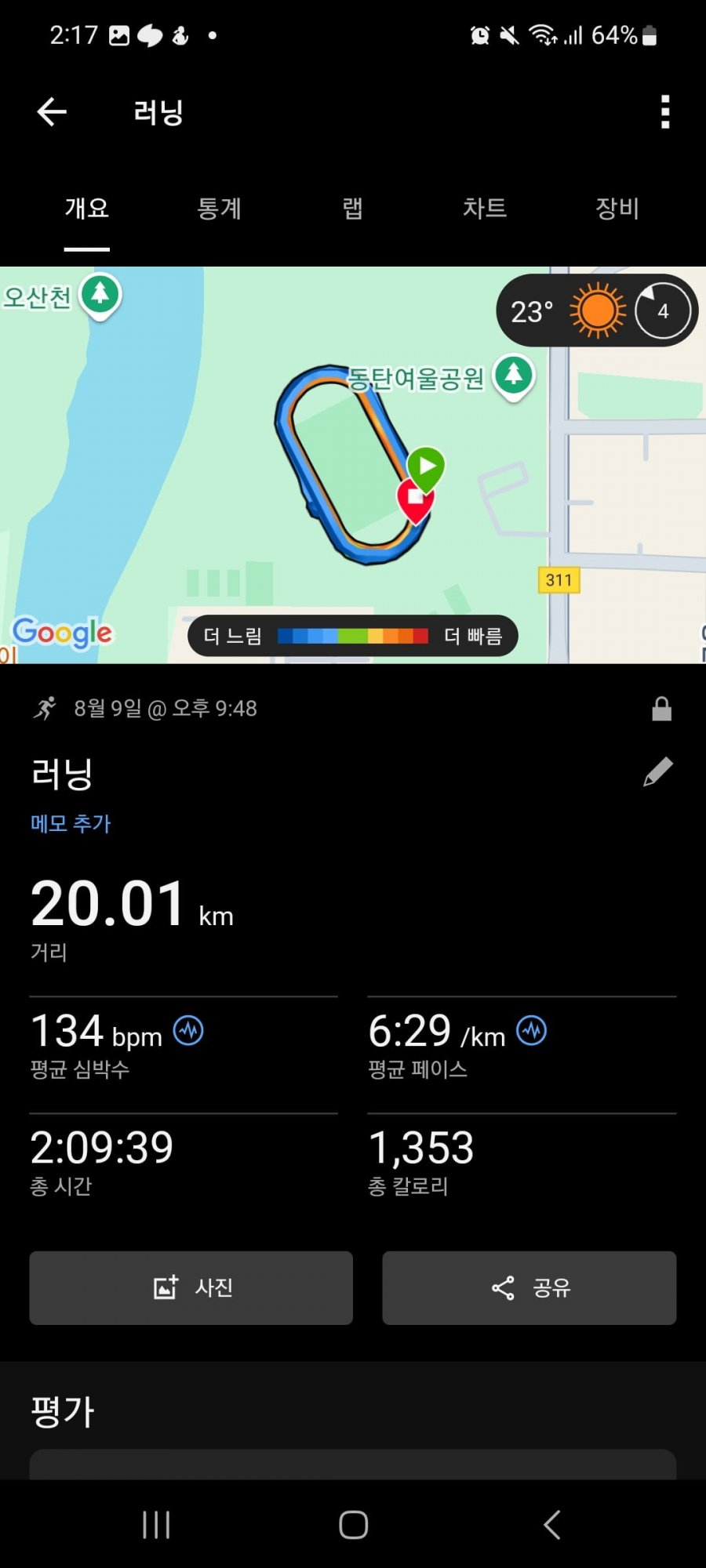Select the 장비 tab
The image size is (706, 1568).
tap(617, 209)
